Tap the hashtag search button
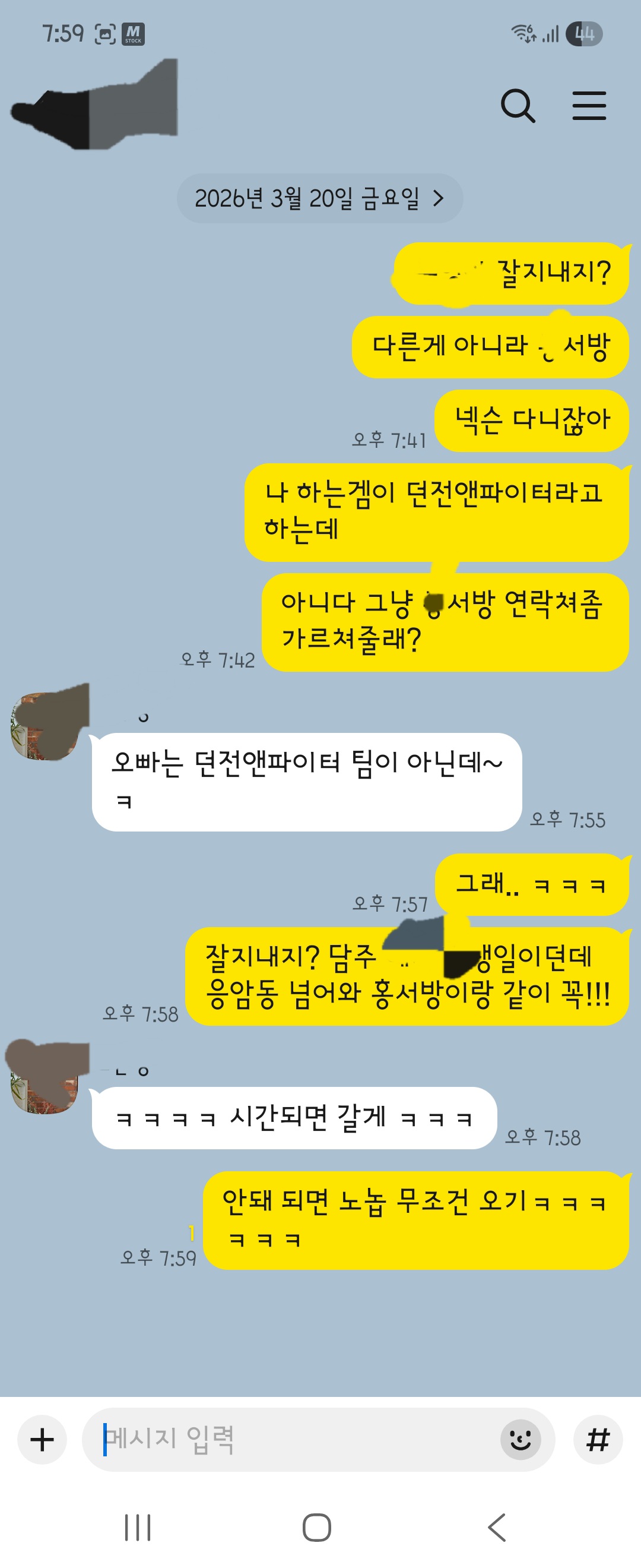 click(598, 1440)
